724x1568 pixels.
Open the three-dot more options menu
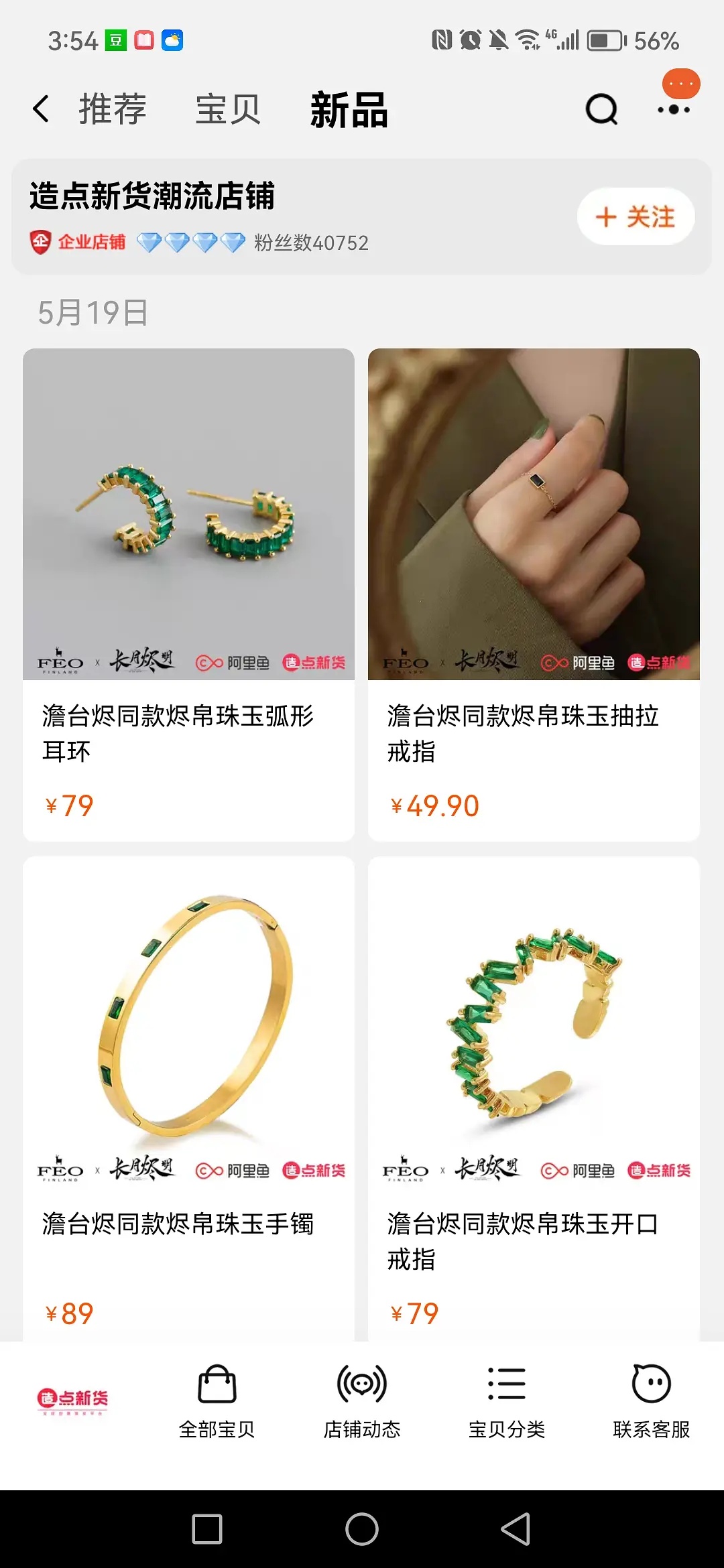674,109
